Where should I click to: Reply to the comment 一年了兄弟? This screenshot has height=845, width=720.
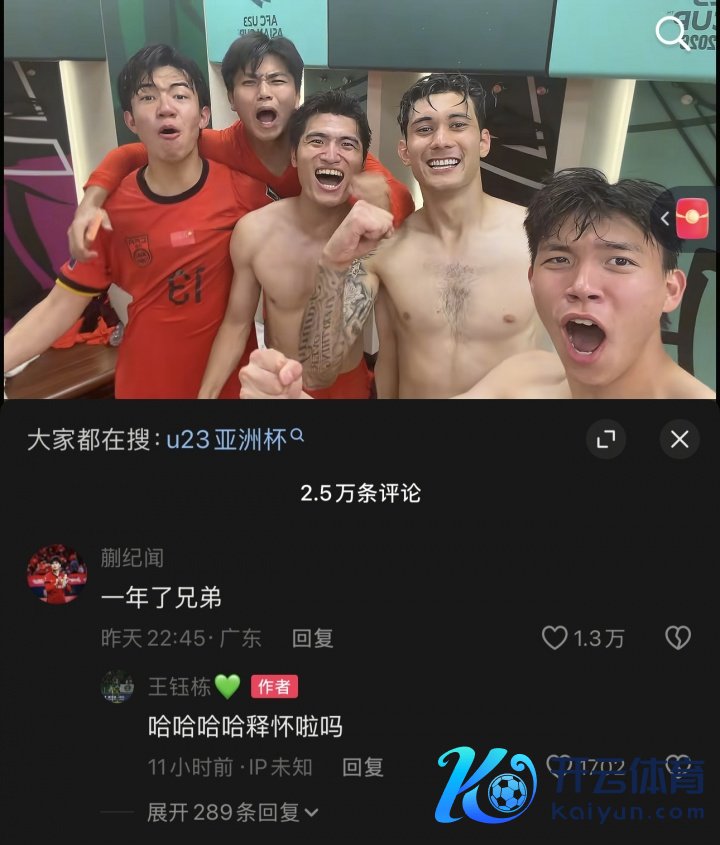[x=312, y=638]
